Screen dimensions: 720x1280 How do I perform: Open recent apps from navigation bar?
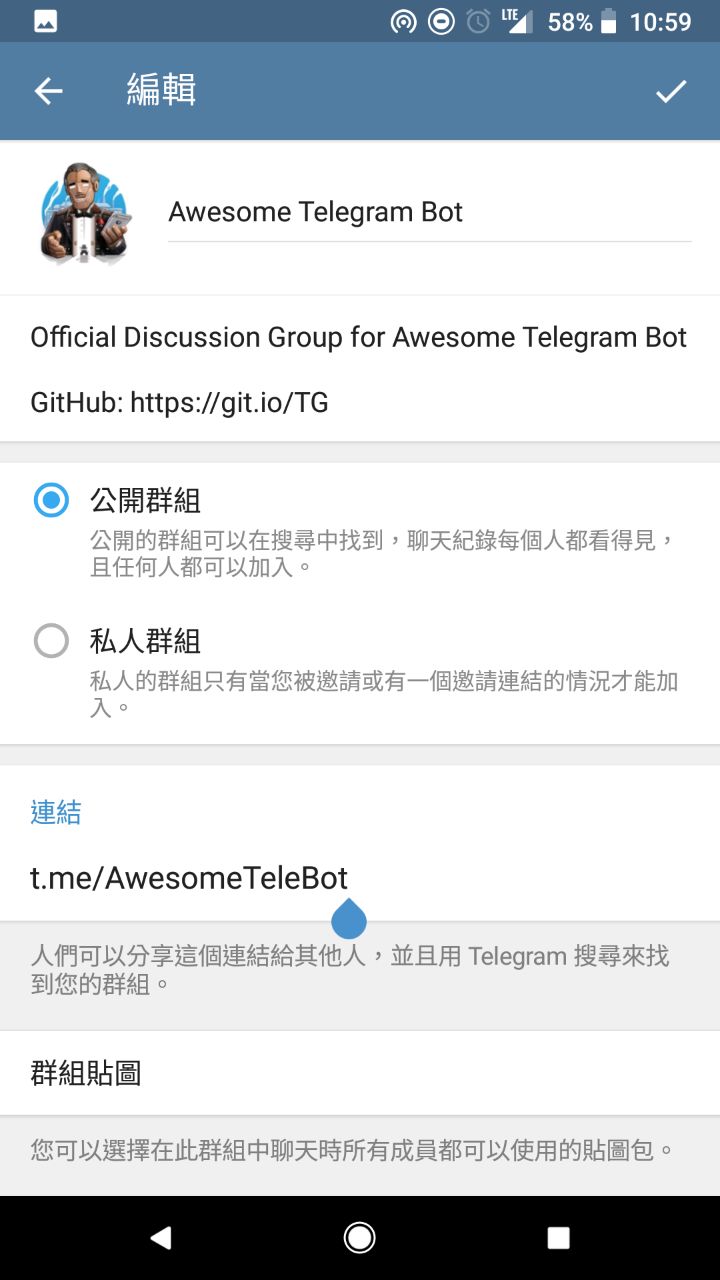pyautogui.click(x=558, y=1238)
